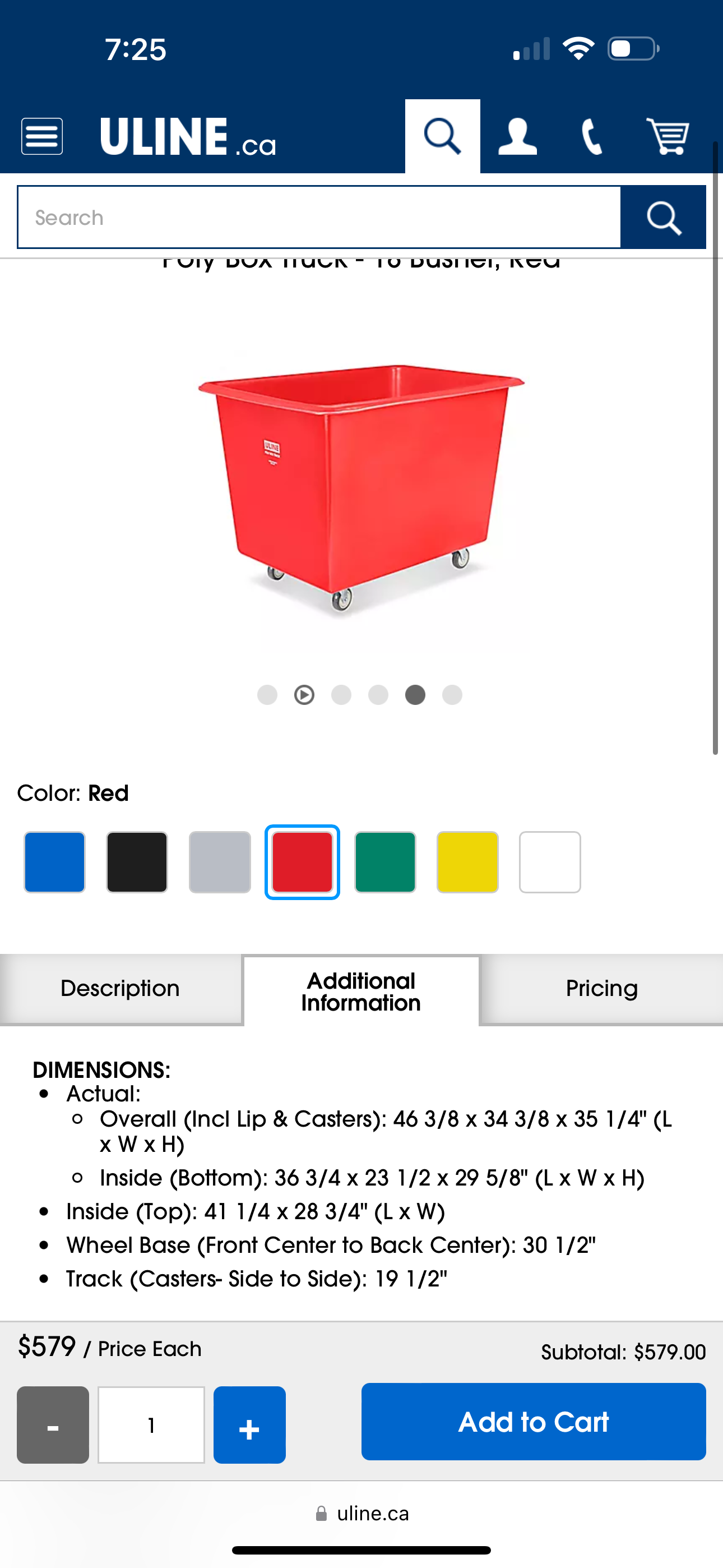Select the green color swatch
Viewport: 723px width, 1568px height.
385,862
